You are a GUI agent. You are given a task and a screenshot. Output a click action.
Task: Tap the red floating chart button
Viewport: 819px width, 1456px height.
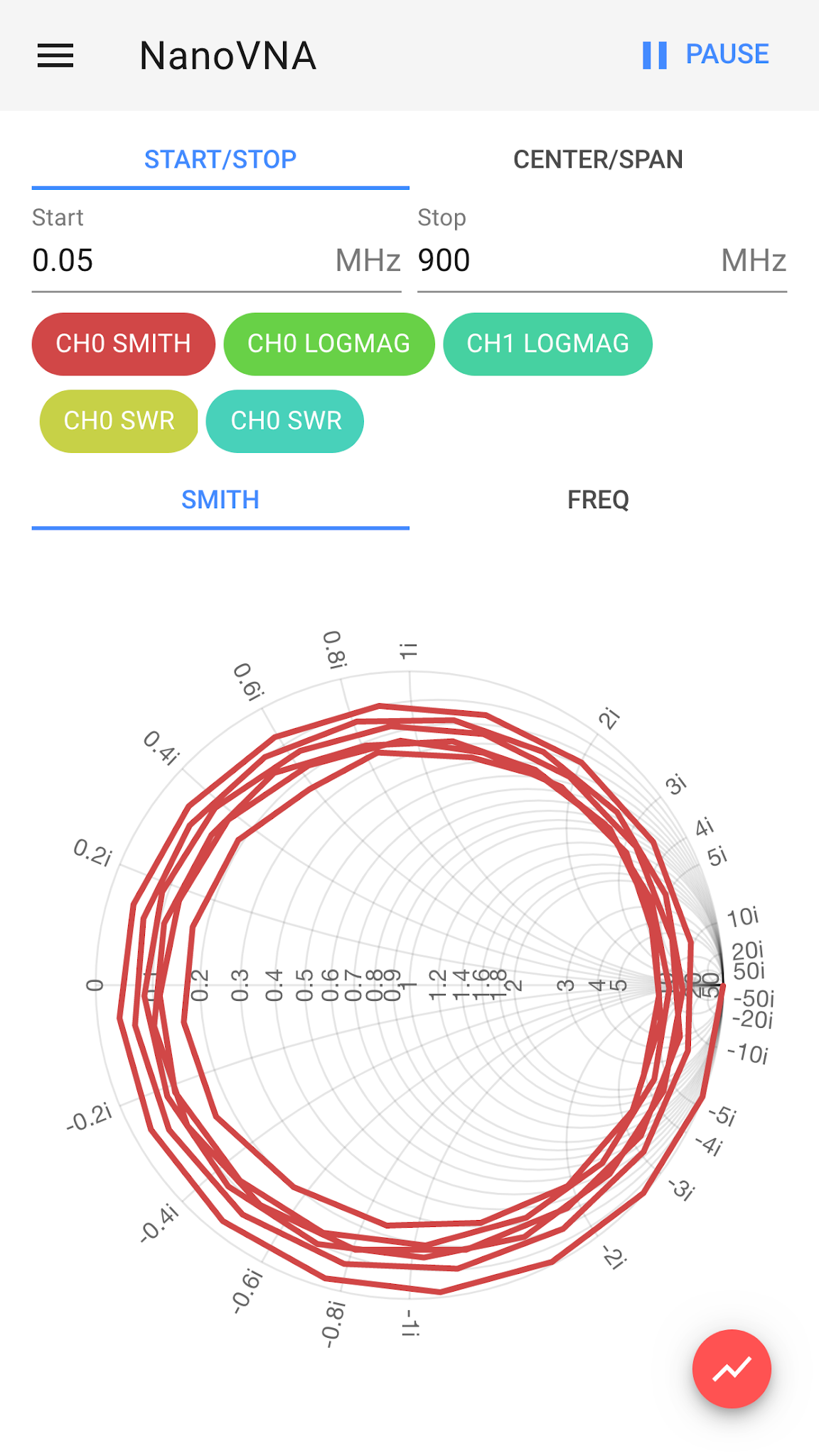732,1369
